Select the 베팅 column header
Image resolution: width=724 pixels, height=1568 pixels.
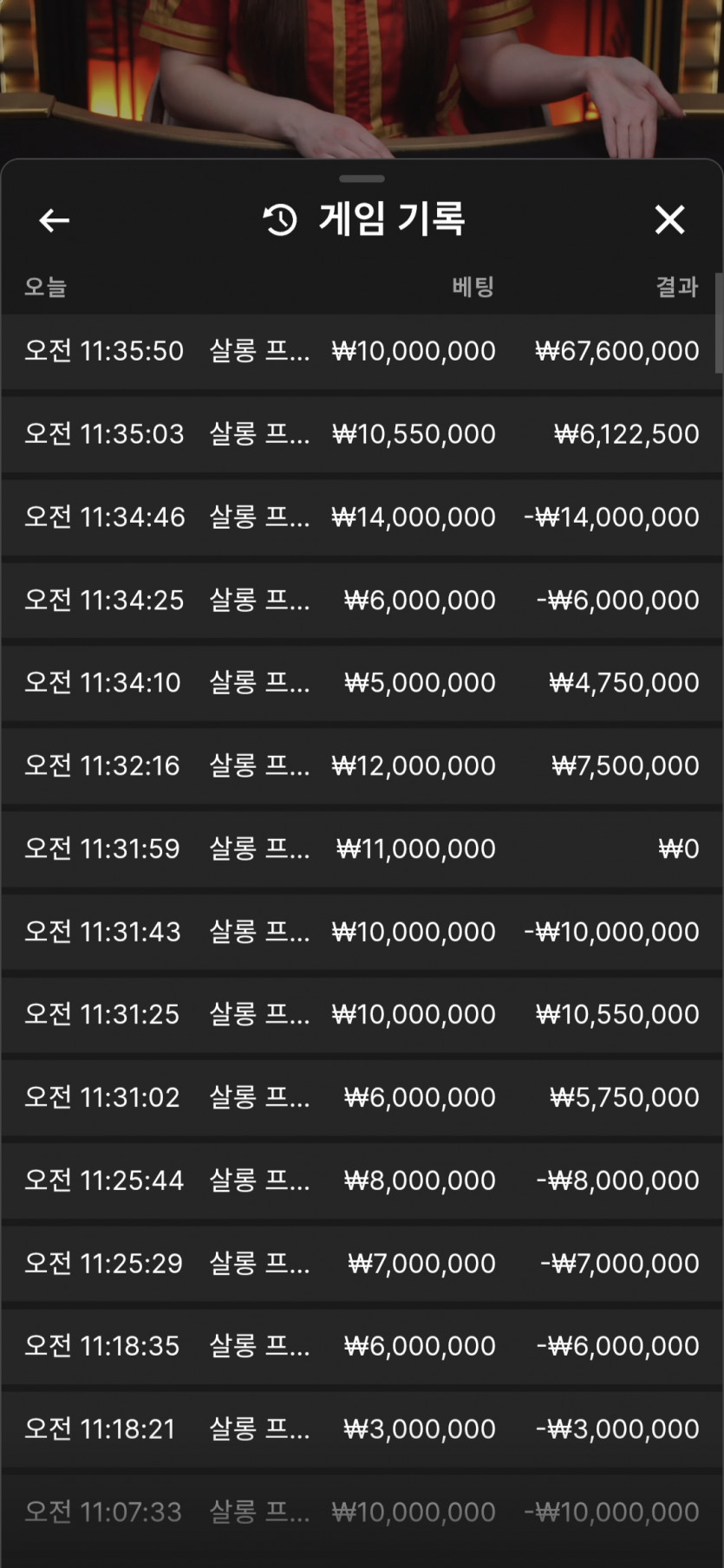[x=472, y=288]
